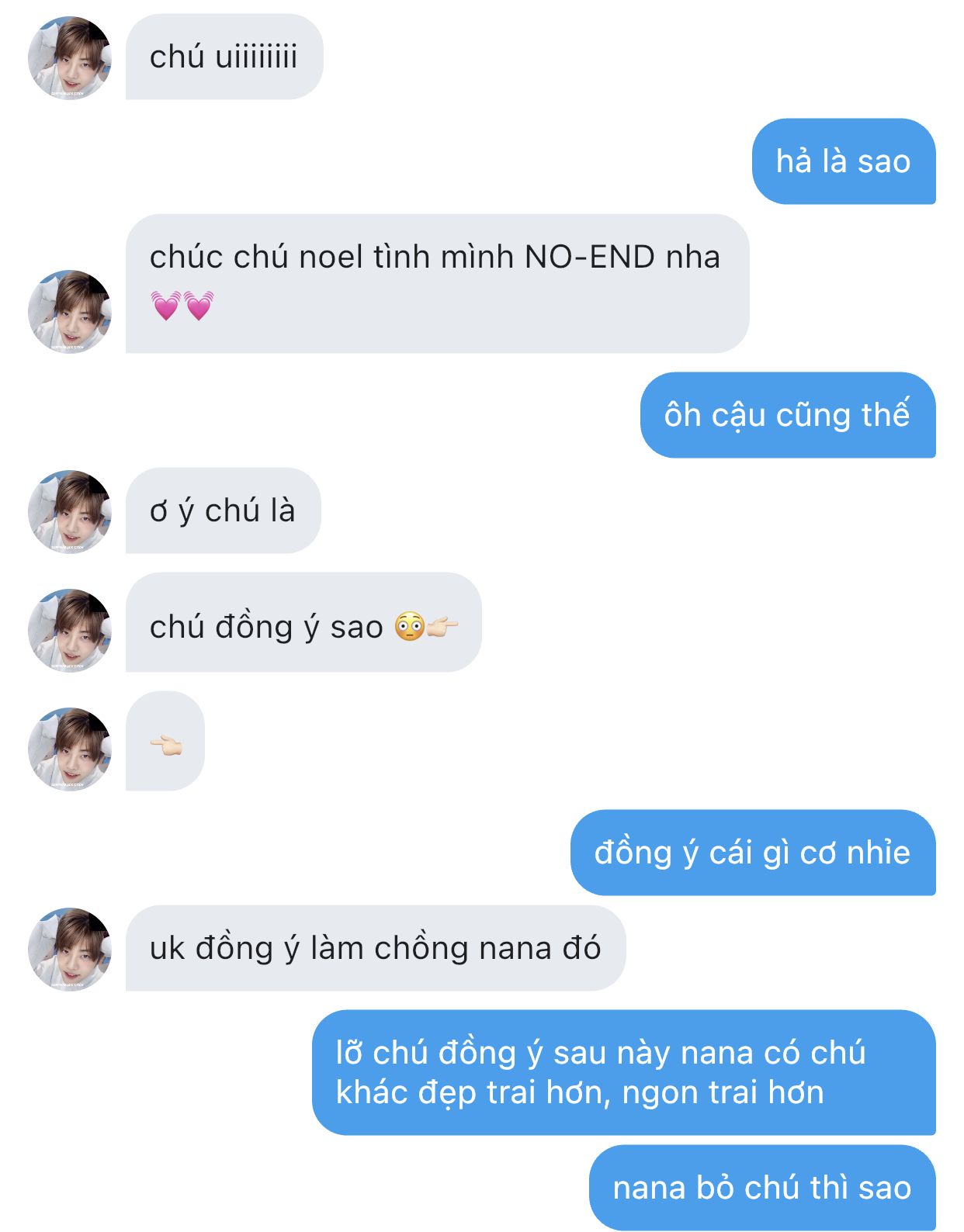Tap avatar beside "chú đồng ý sao"
964x1232 pixels.
(70, 630)
